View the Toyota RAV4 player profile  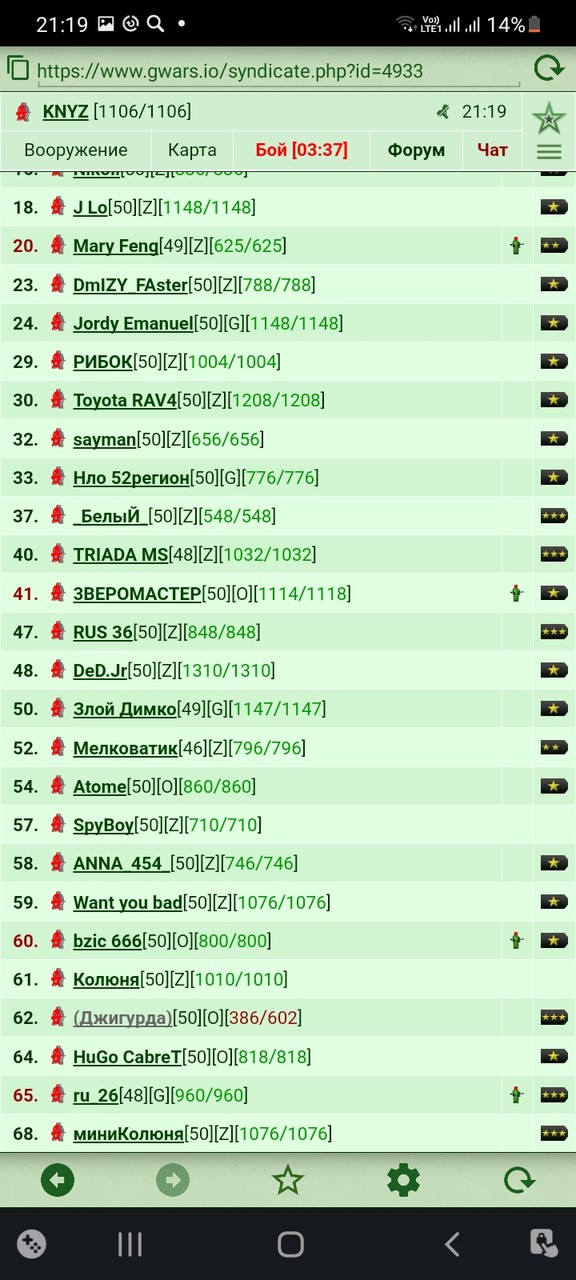[125, 401]
